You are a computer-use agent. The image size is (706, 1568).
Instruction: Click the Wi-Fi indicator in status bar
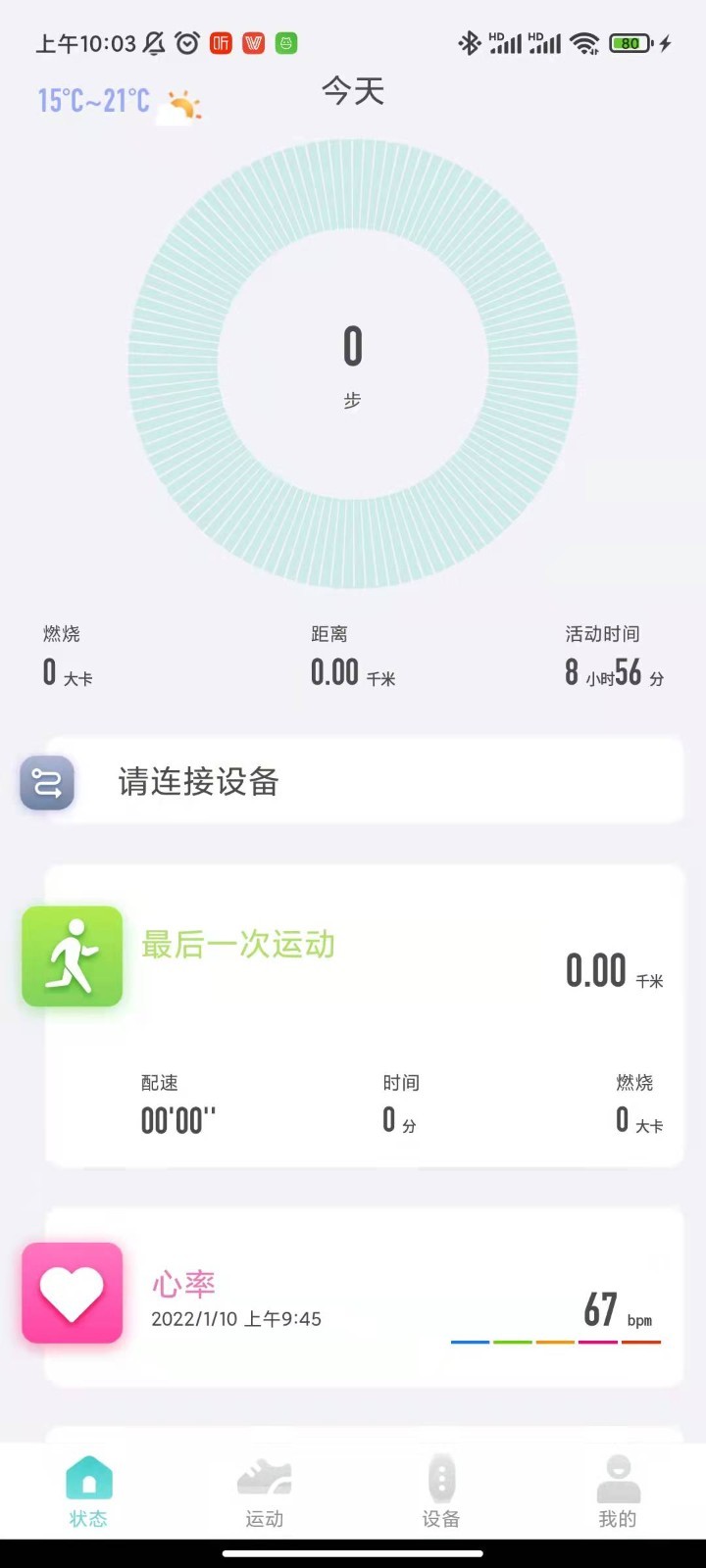click(582, 43)
